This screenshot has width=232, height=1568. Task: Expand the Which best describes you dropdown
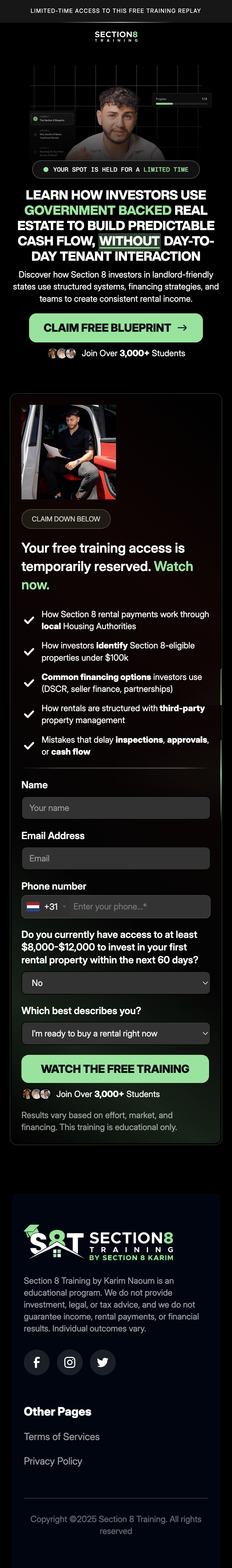[x=116, y=1034]
